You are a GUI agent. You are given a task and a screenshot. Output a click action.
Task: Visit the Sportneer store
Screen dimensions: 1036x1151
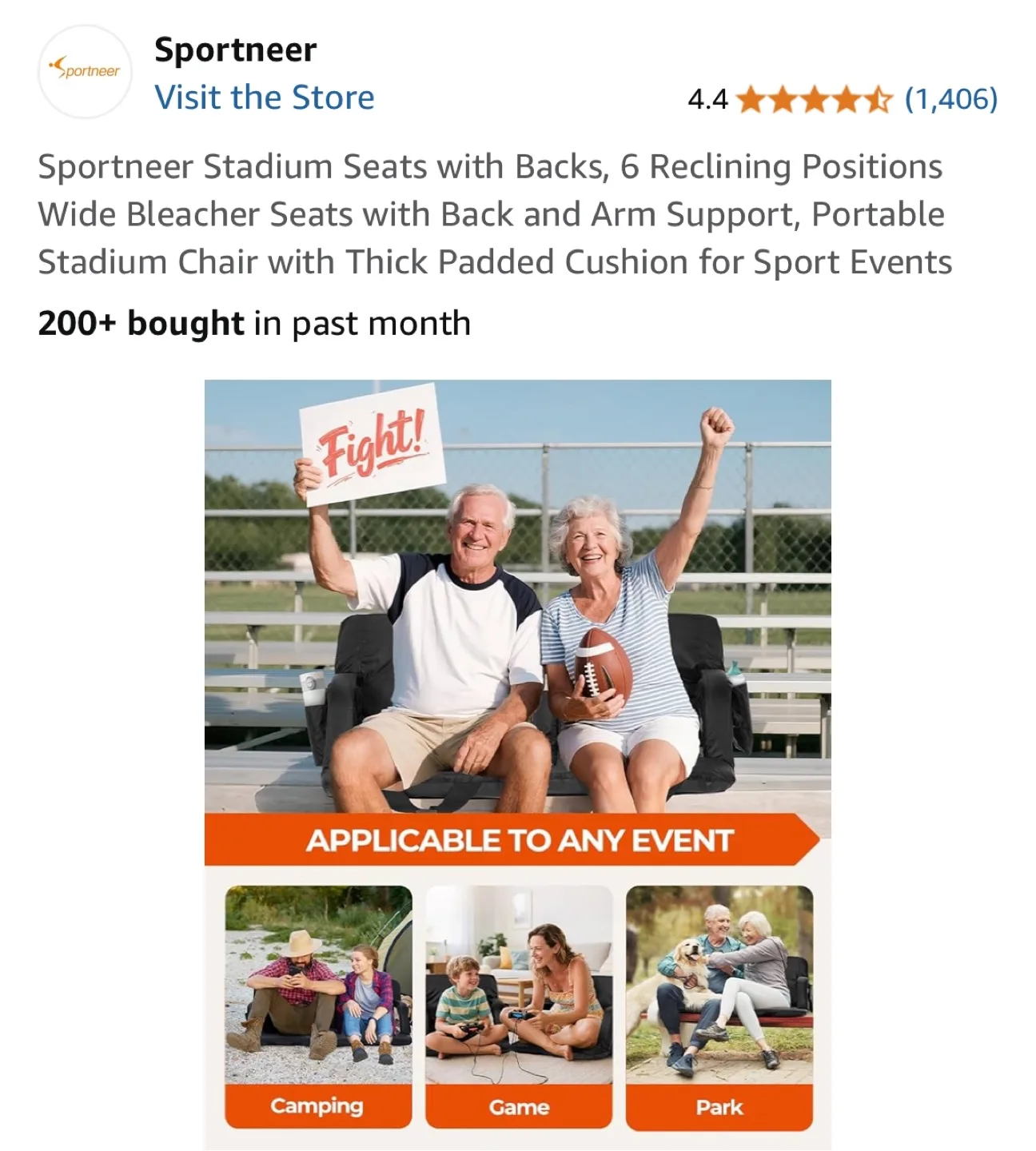(264, 98)
